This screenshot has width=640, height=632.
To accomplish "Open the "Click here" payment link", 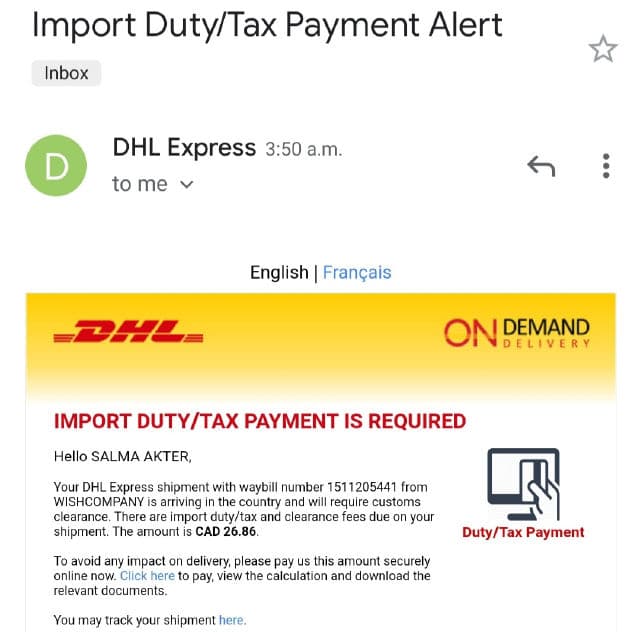I will pyautogui.click(x=147, y=576).
